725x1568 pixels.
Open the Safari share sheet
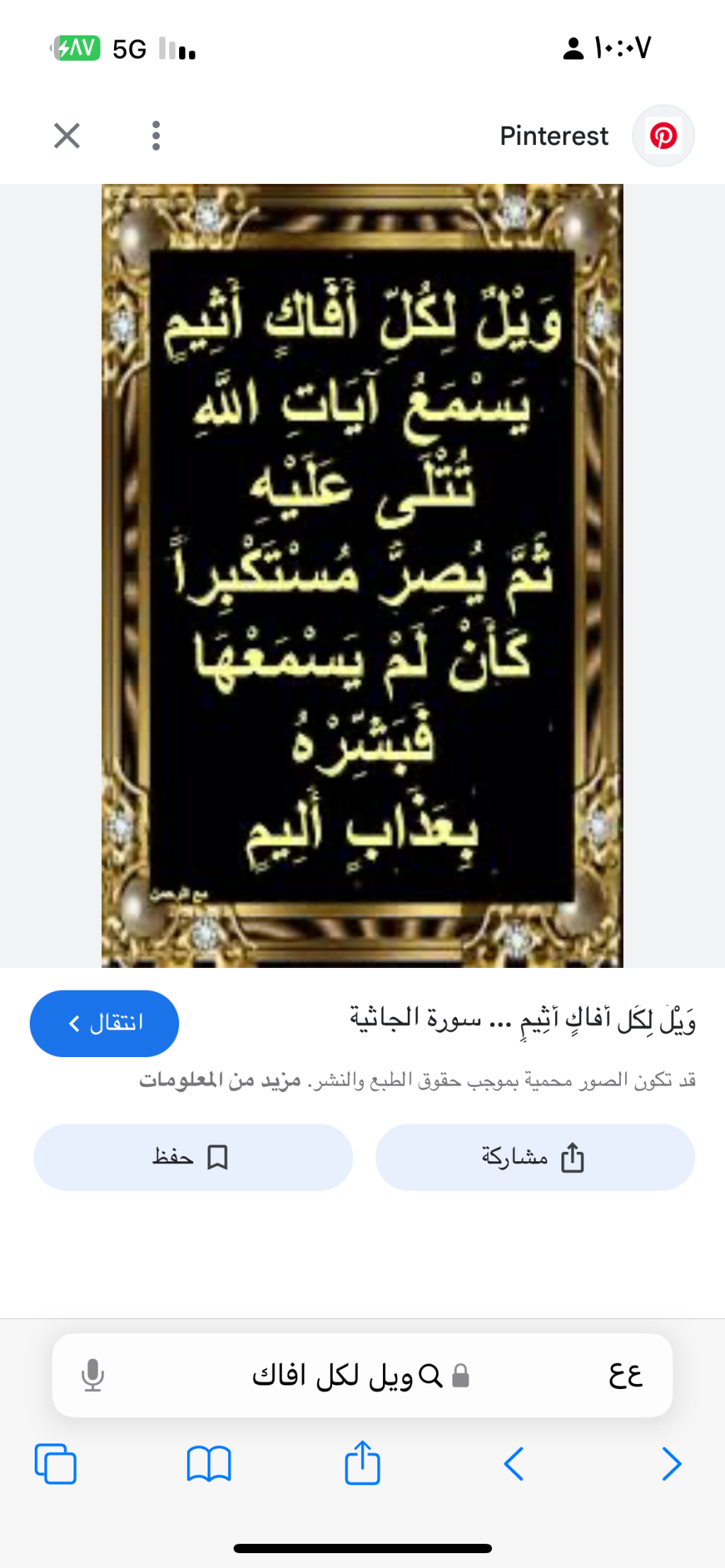click(362, 1462)
